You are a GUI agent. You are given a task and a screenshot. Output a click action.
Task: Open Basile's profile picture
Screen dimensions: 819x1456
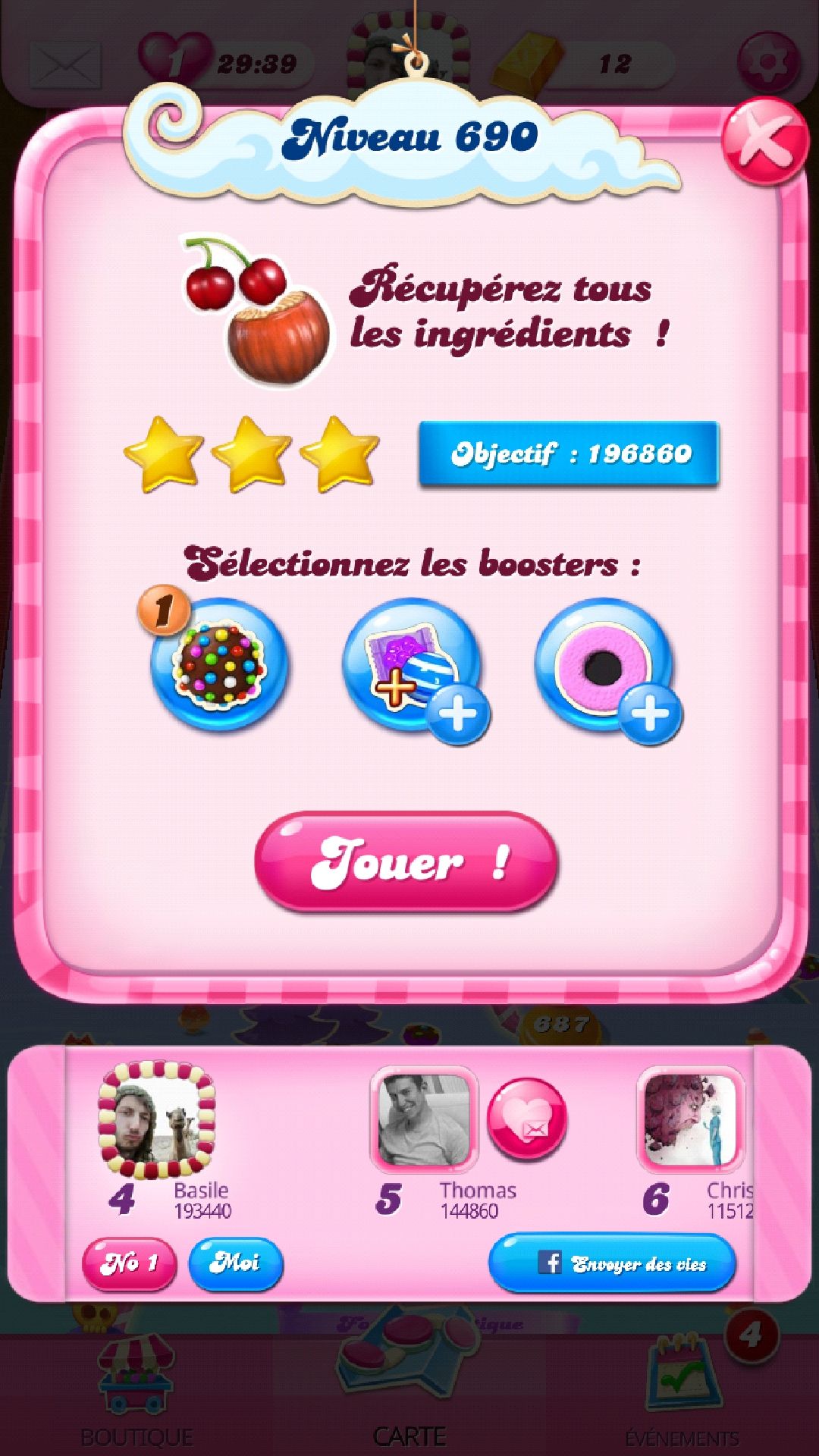coord(158,1120)
